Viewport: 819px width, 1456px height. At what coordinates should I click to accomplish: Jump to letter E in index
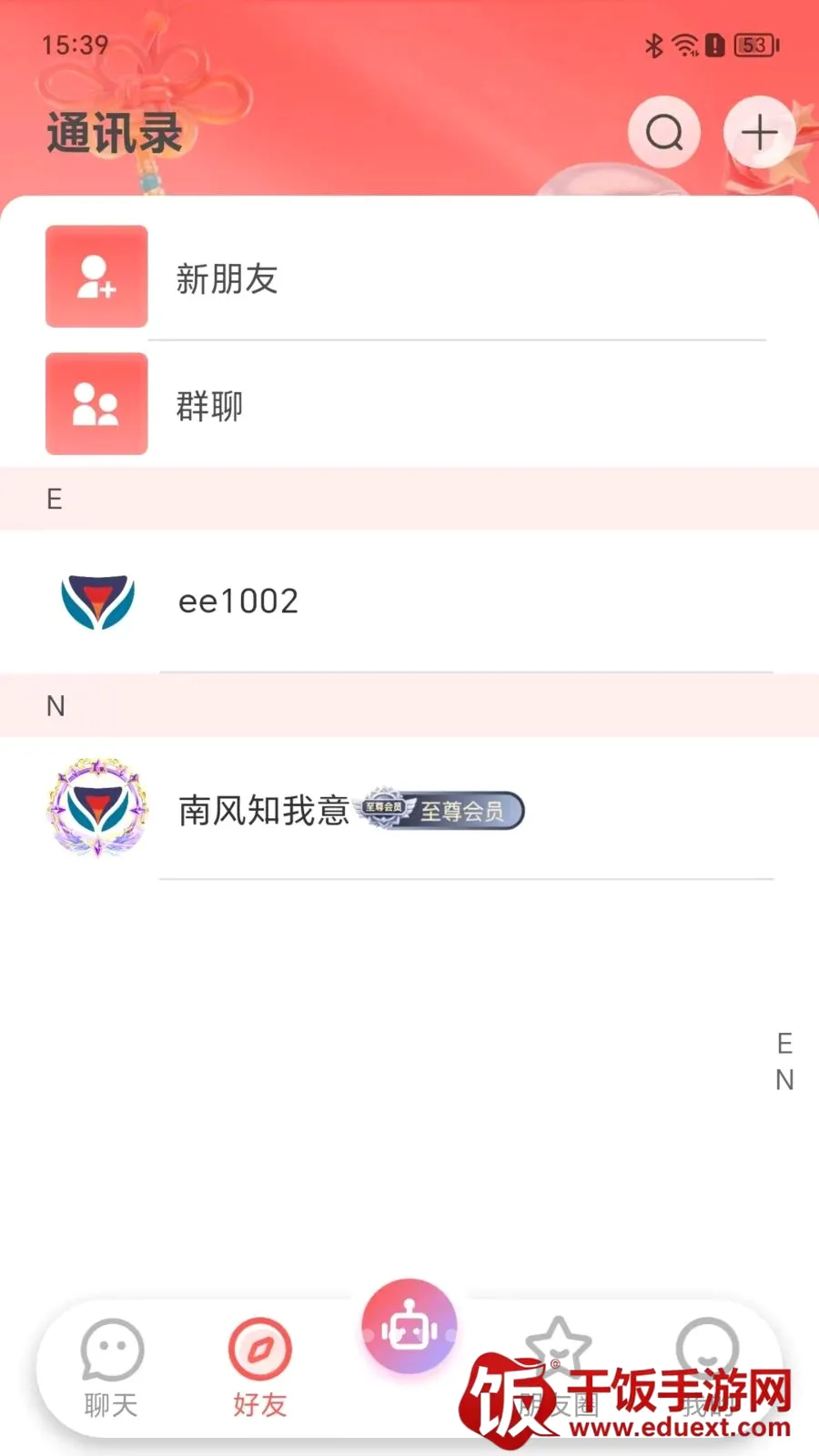[784, 1043]
